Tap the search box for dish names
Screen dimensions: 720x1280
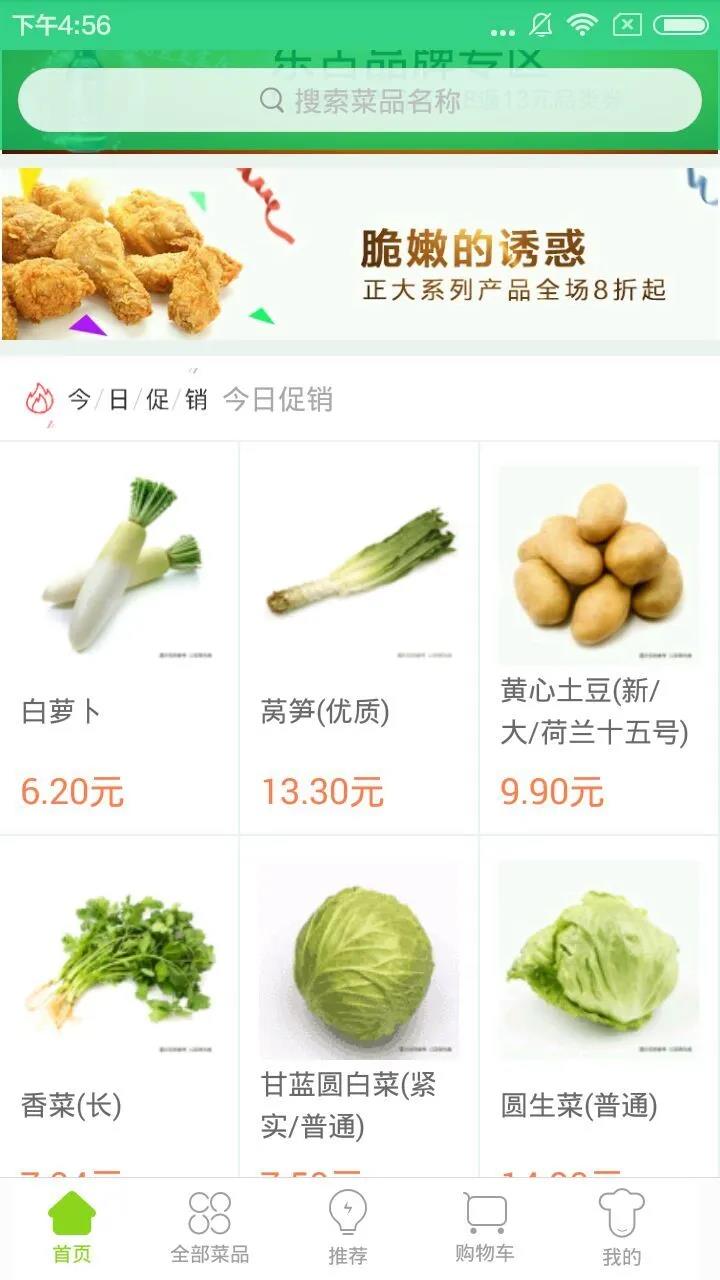(360, 100)
